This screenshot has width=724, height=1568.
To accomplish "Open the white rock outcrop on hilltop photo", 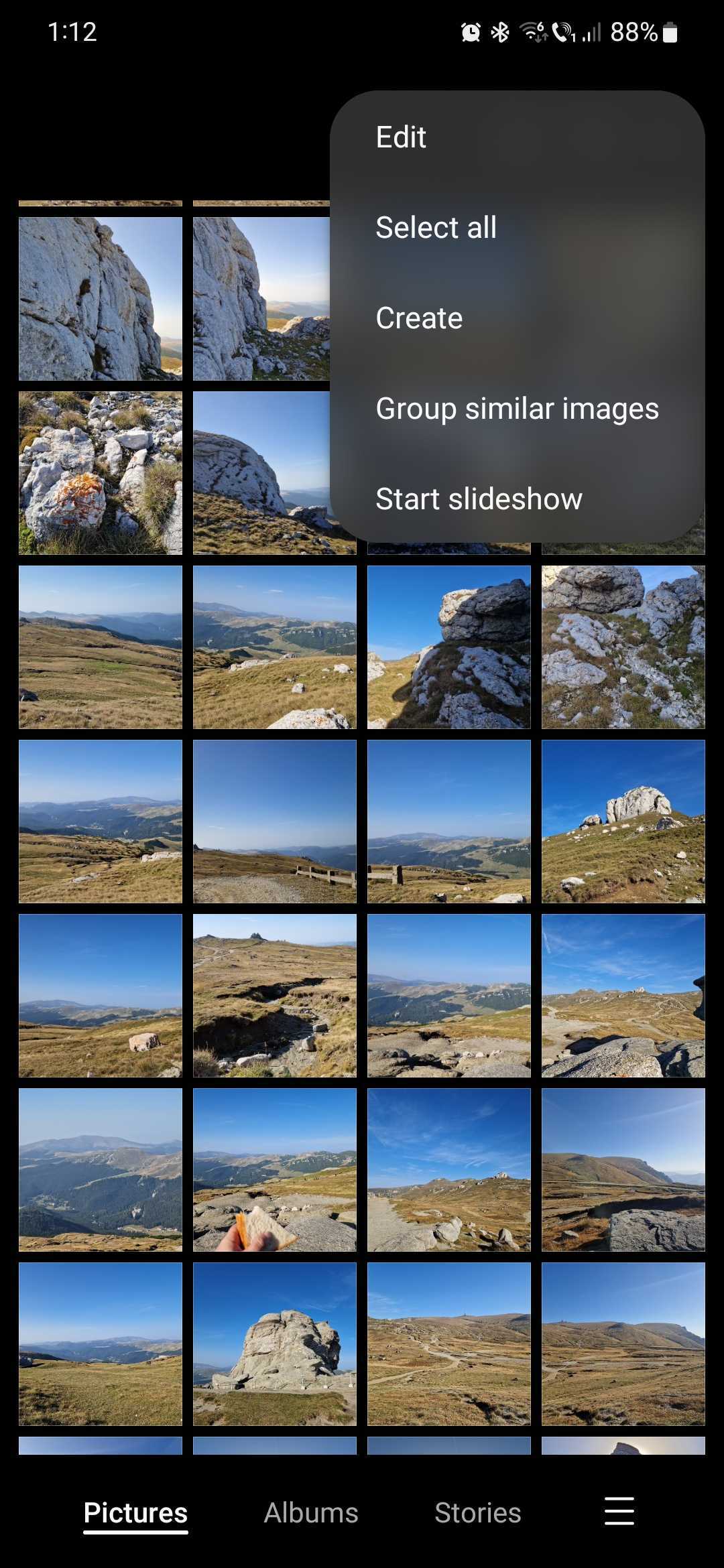I will tap(623, 821).
